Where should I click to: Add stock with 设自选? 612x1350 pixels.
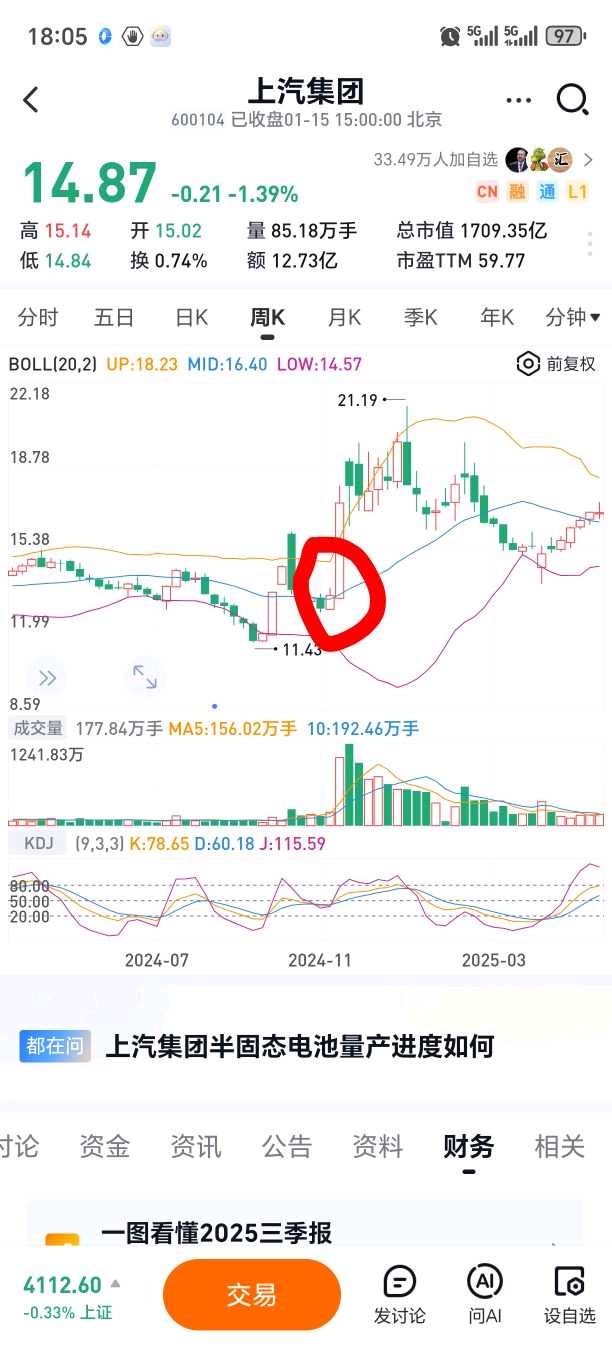tap(569, 1295)
